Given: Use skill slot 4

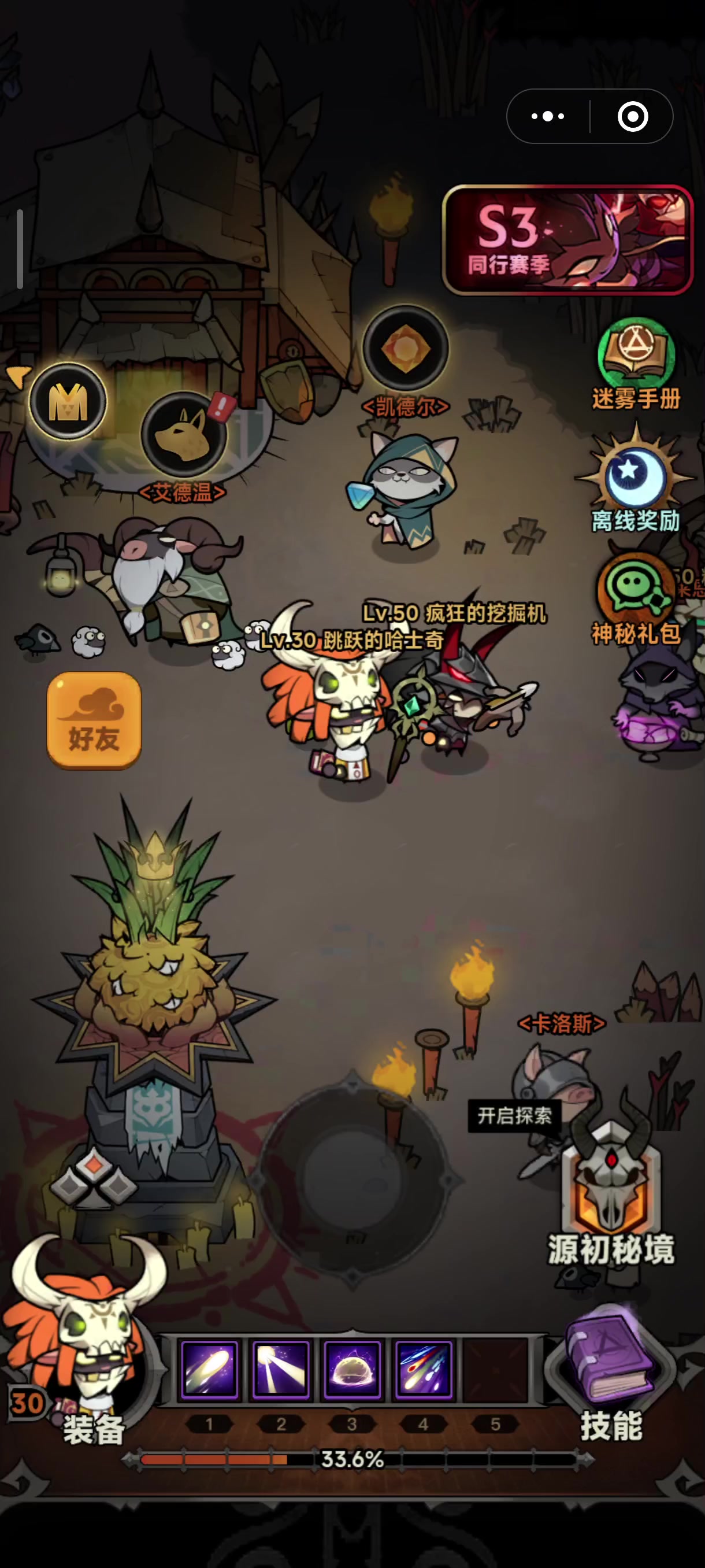Looking at the screenshot, I should (424, 1369).
